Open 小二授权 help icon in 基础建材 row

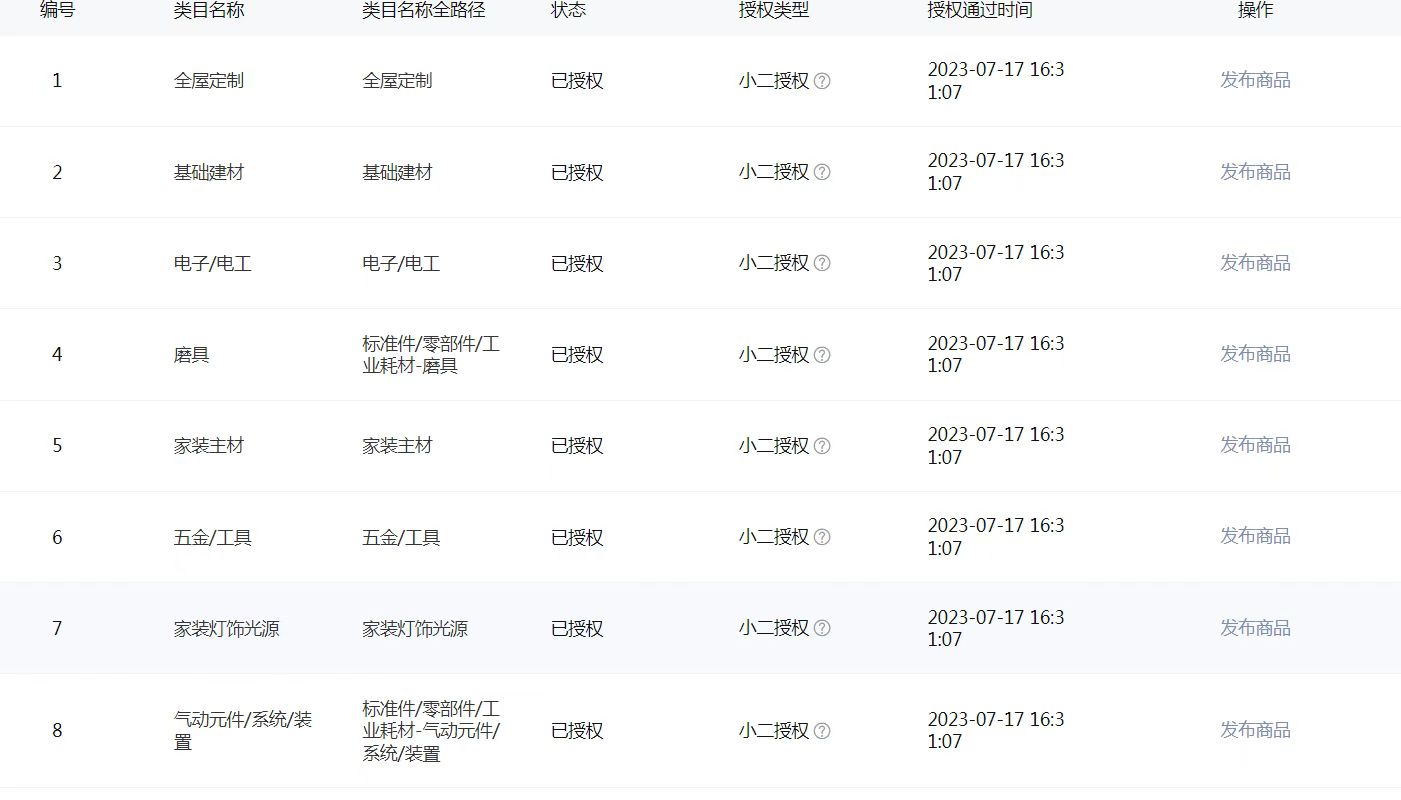click(822, 172)
